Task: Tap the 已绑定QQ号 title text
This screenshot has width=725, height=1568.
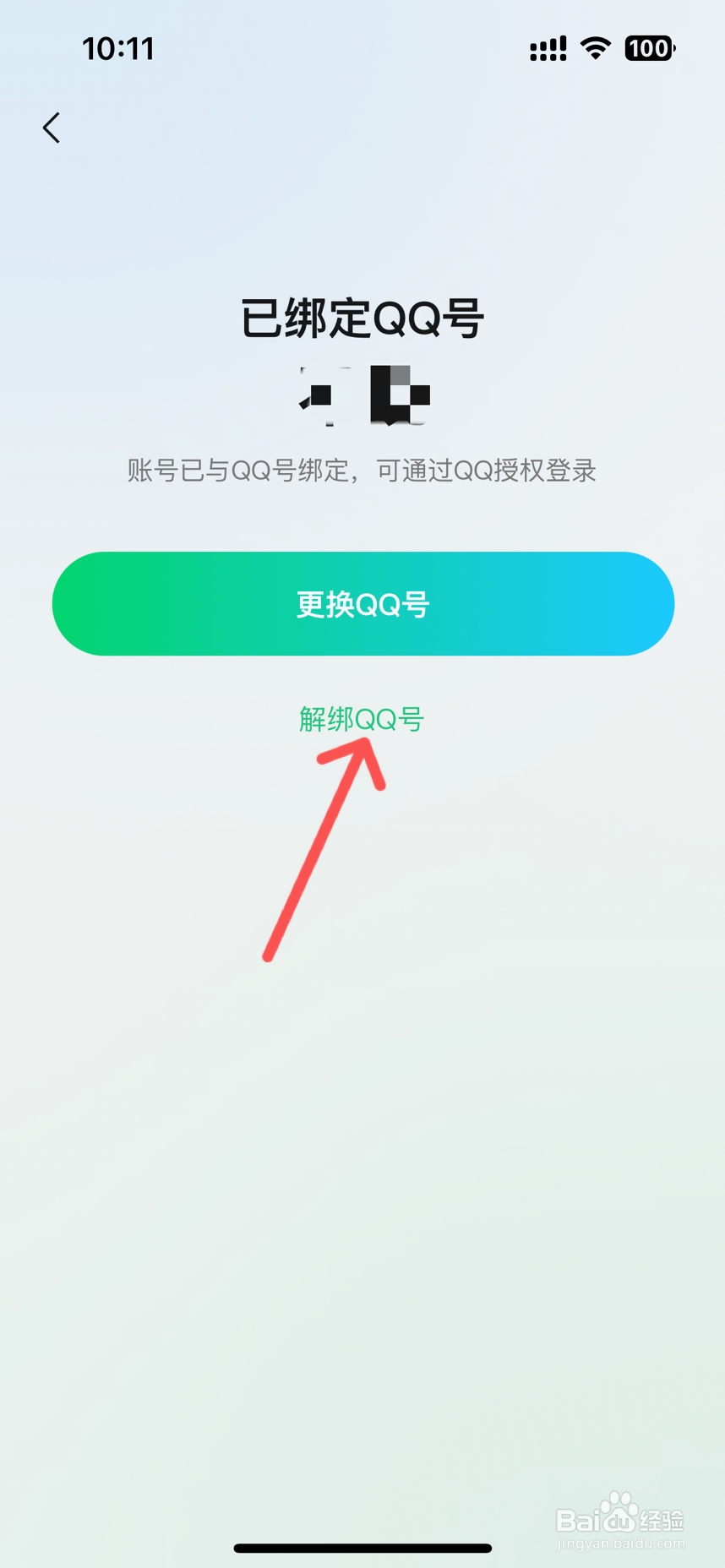Action: (362, 318)
